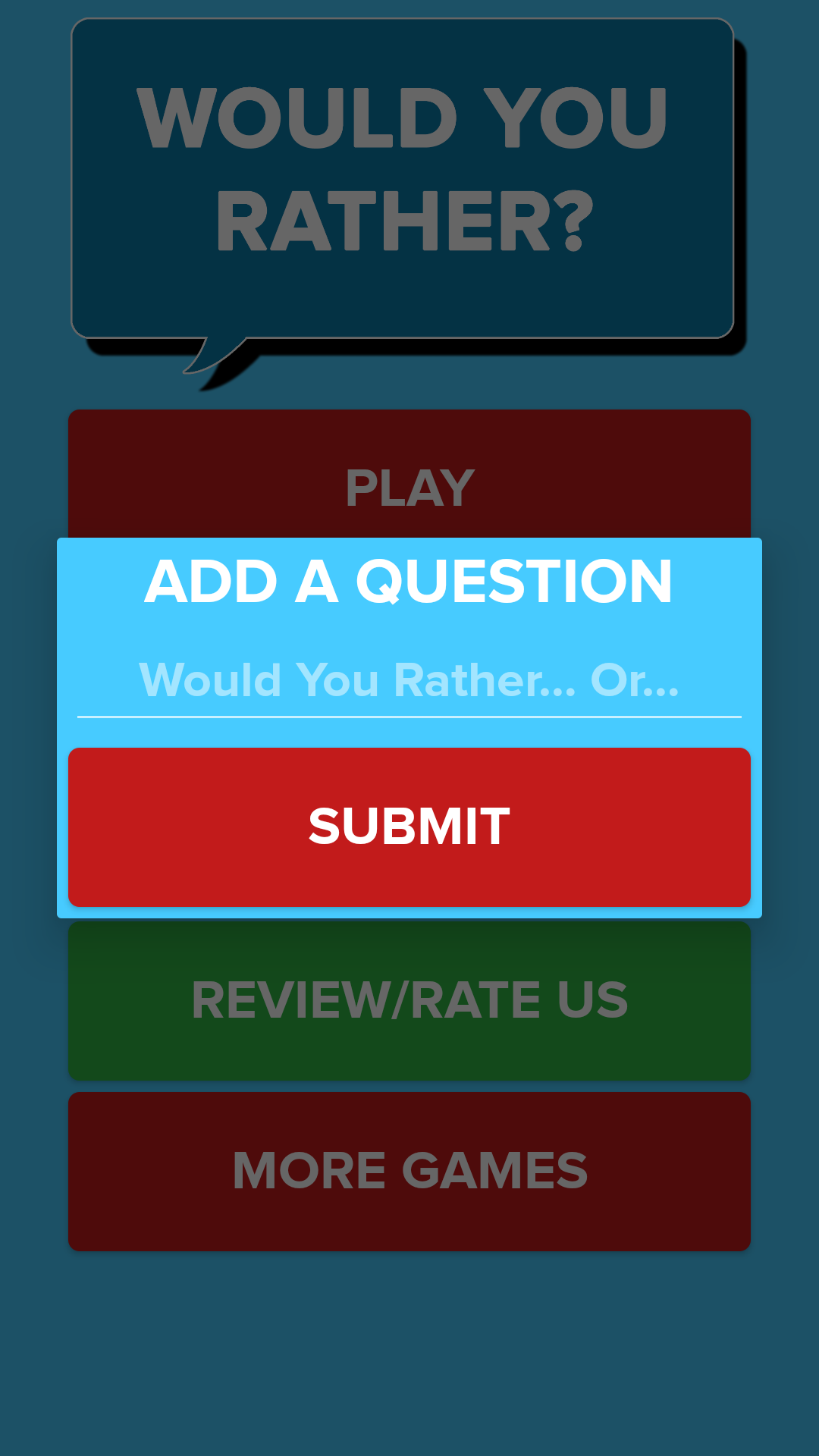Click the placeholder text Would You Rather... Or...
The width and height of the screenshot is (819, 1456).
coord(409,682)
